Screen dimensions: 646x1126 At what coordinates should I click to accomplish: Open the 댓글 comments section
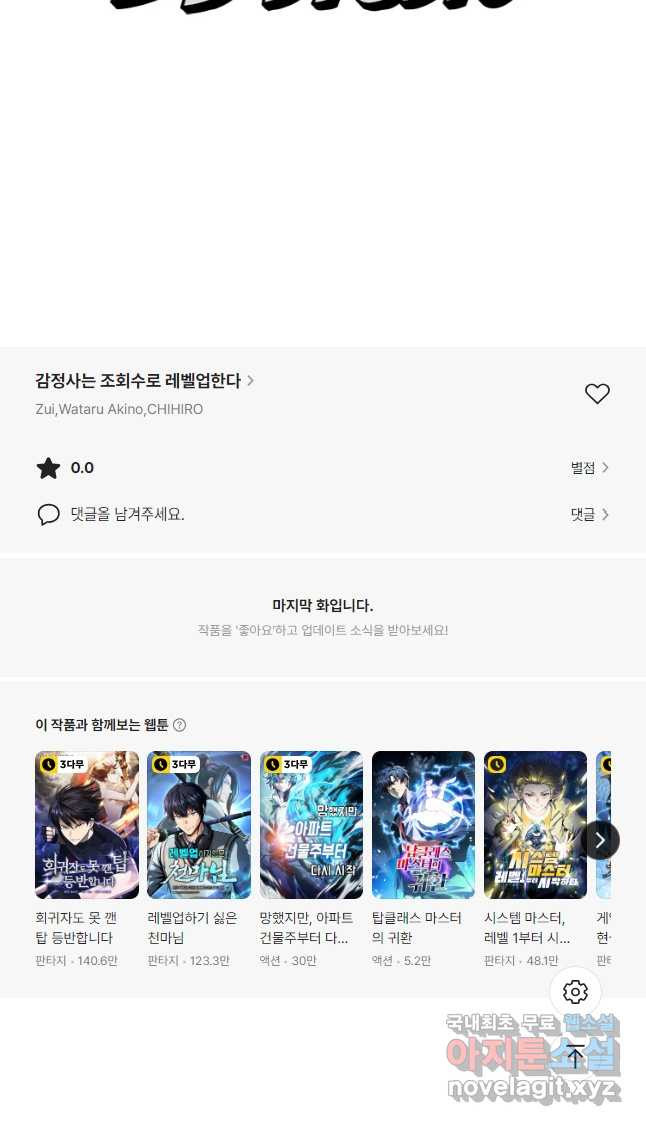click(x=589, y=515)
